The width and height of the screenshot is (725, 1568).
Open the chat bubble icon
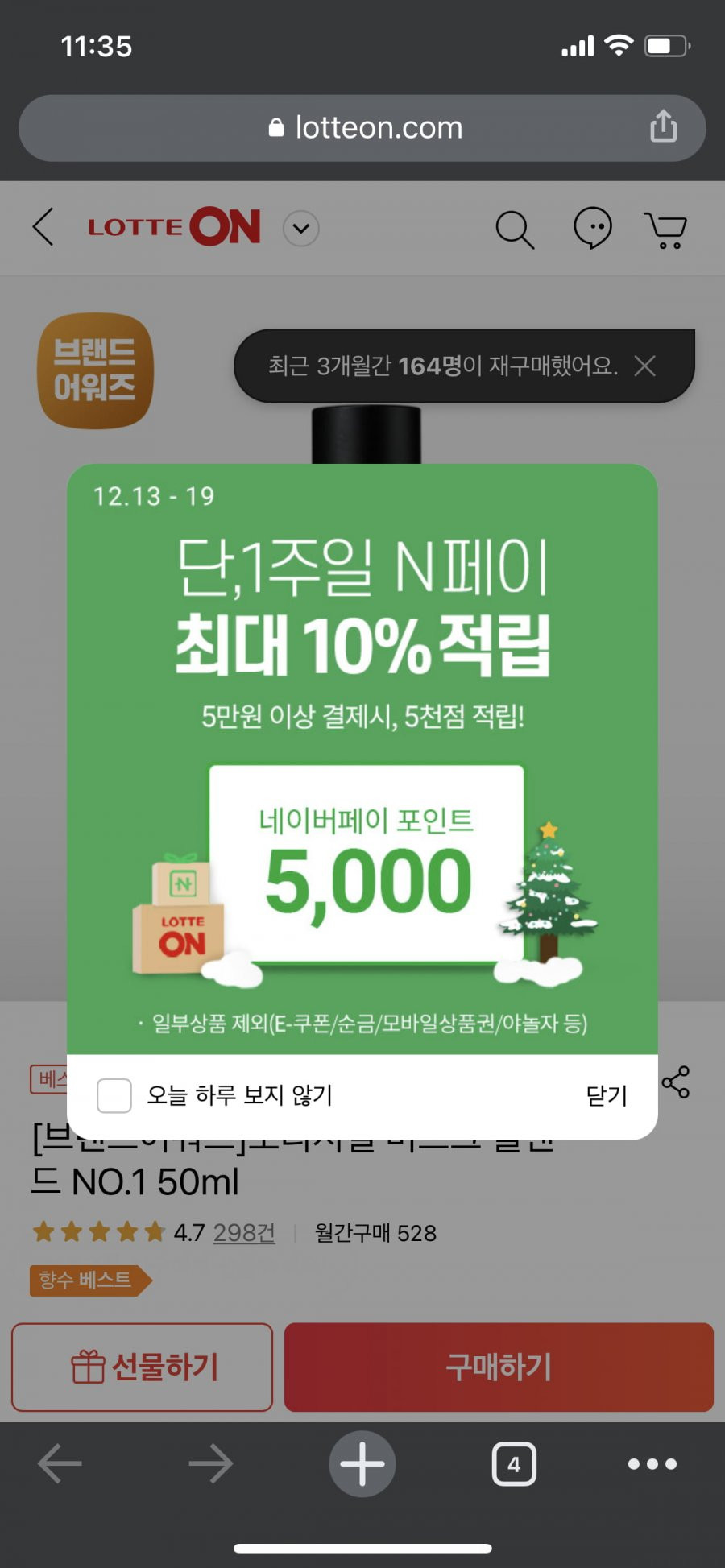tap(593, 229)
